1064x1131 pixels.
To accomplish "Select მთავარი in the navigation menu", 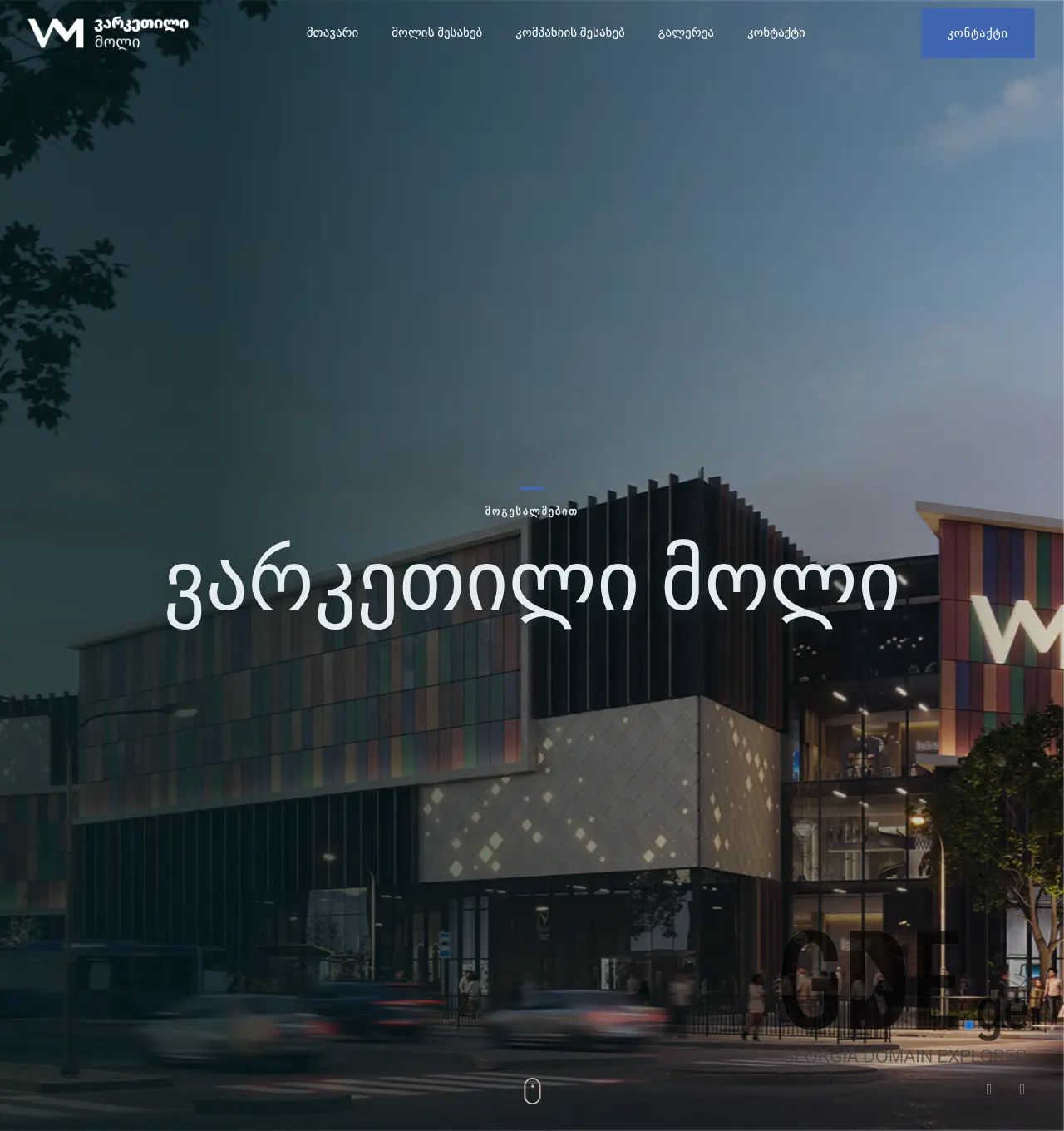I will [332, 32].
